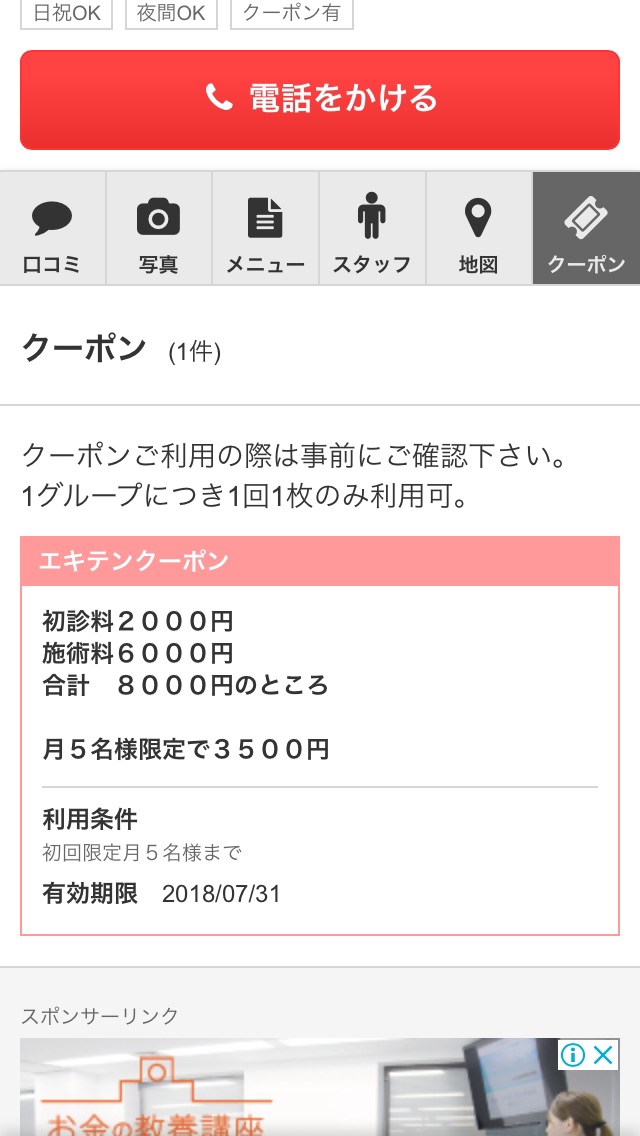Close the sponsored ad with X
The image size is (640, 1136).
point(604,1055)
